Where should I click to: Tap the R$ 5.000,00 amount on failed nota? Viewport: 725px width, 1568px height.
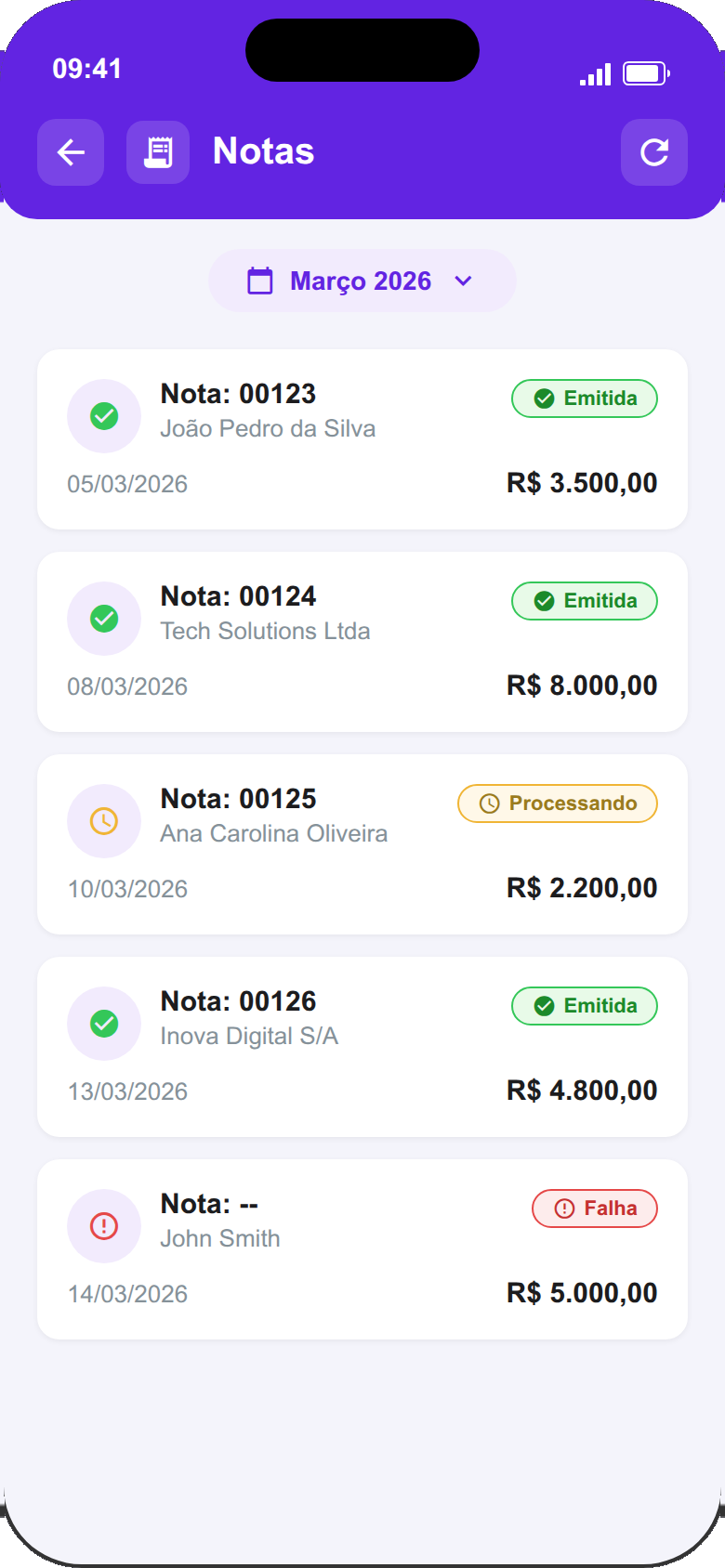tap(583, 1292)
